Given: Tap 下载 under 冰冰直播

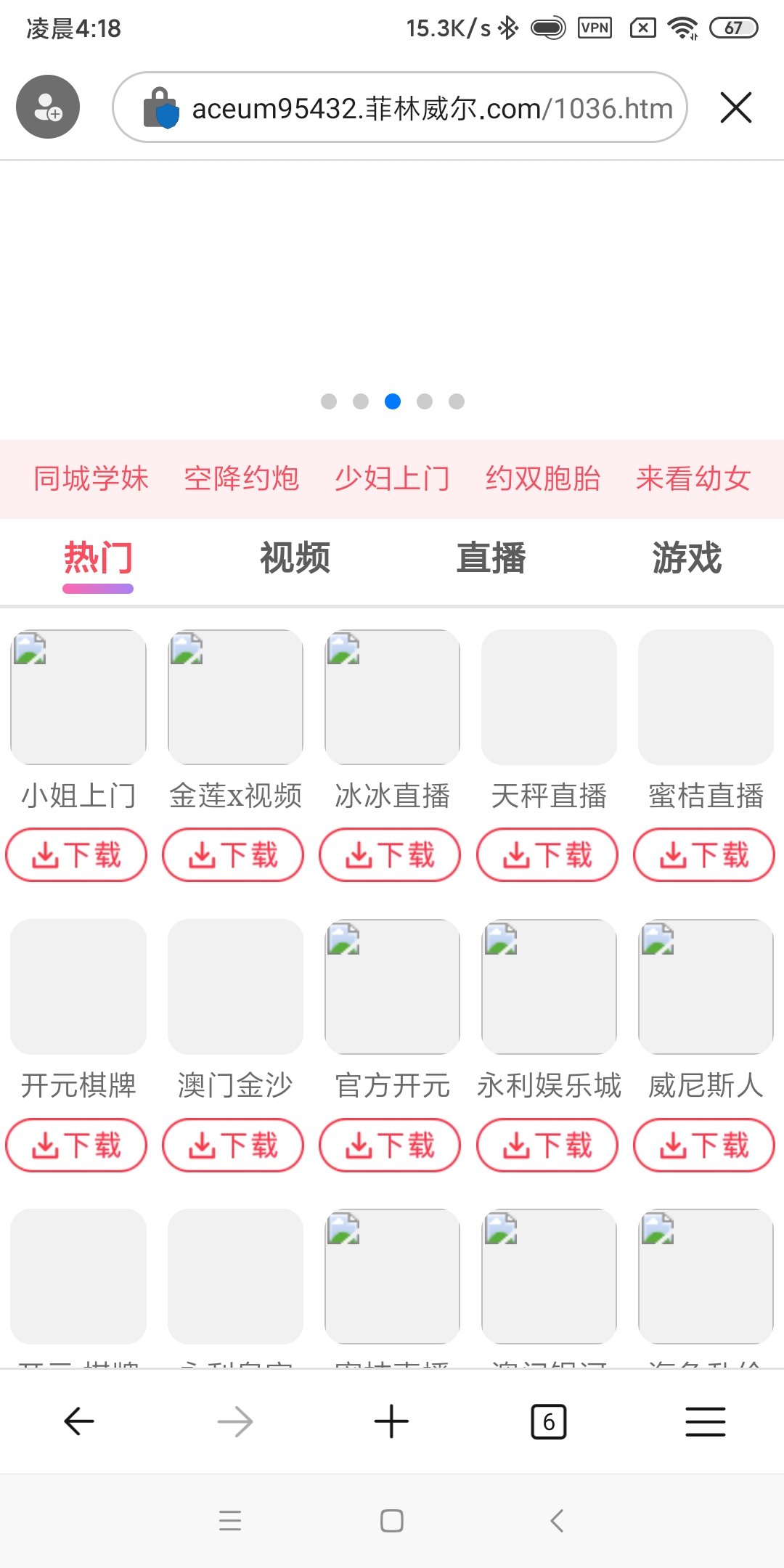Looking at the screenshot, I should (x=390, y=855).
